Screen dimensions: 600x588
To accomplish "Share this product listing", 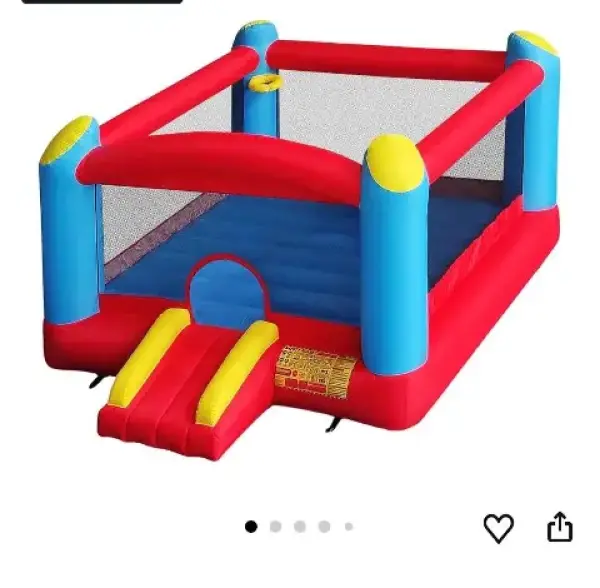I will point(561,526).
